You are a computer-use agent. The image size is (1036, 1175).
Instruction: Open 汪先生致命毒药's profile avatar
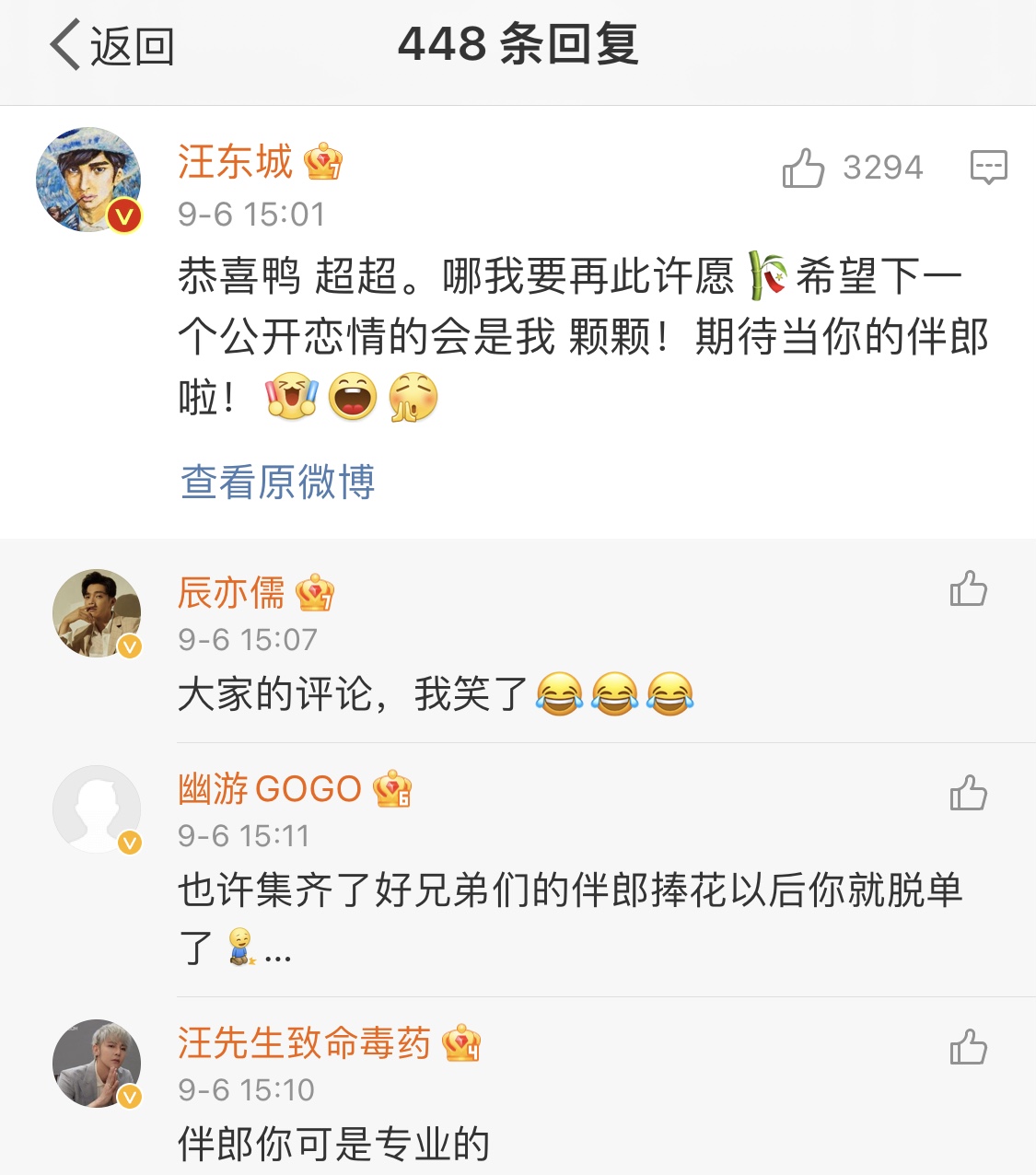pyautogui.click(x=97, y=1063)
